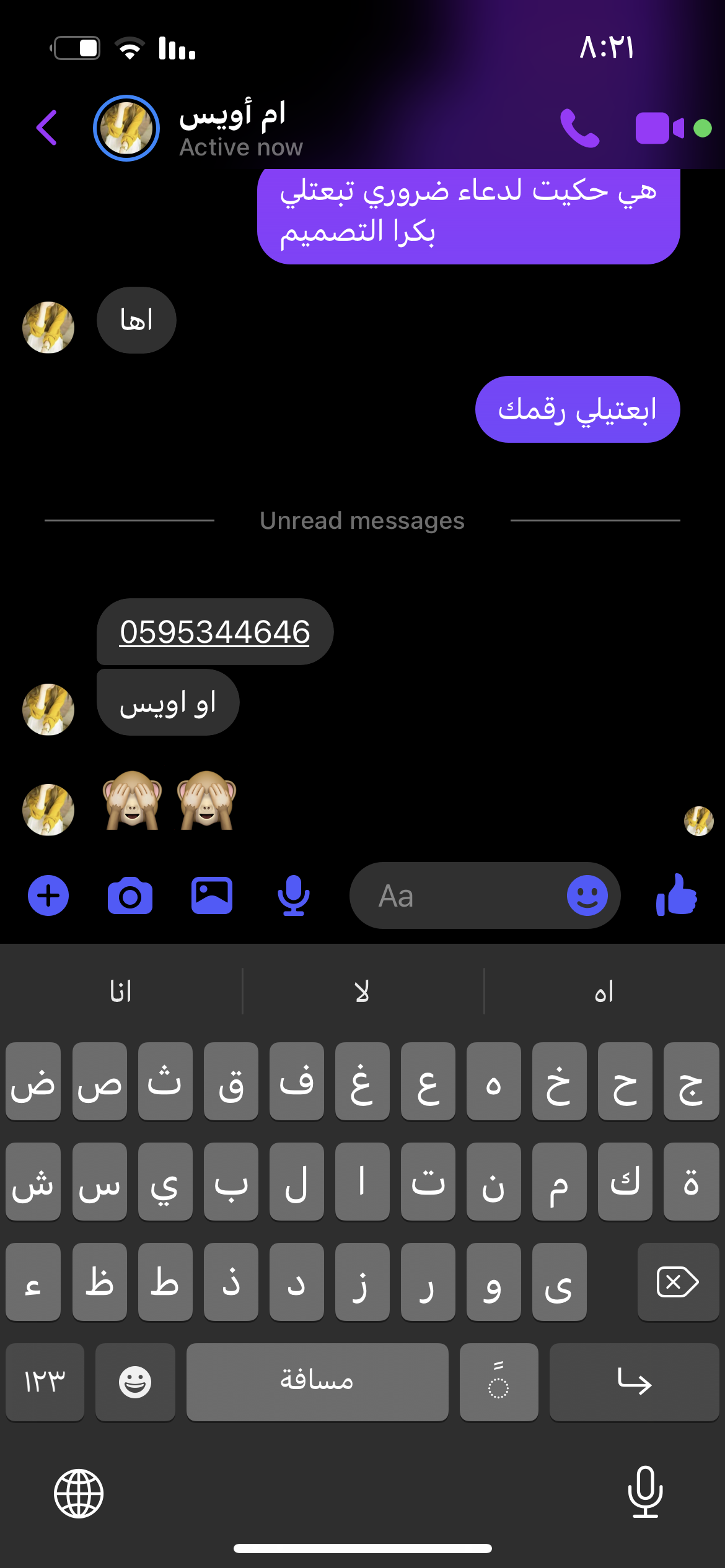Open the plus attachments menu
This screenshot has height=1568, width=725.
pos(48,895)
